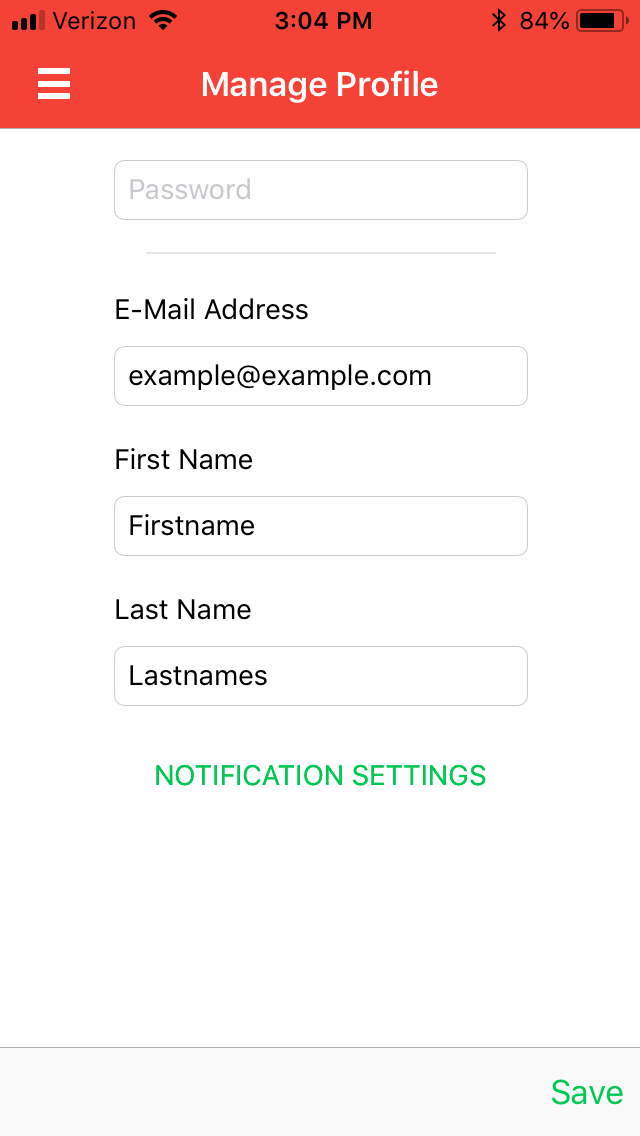Tap the Password field
640x1136 pixels.
tap(320, 190)
